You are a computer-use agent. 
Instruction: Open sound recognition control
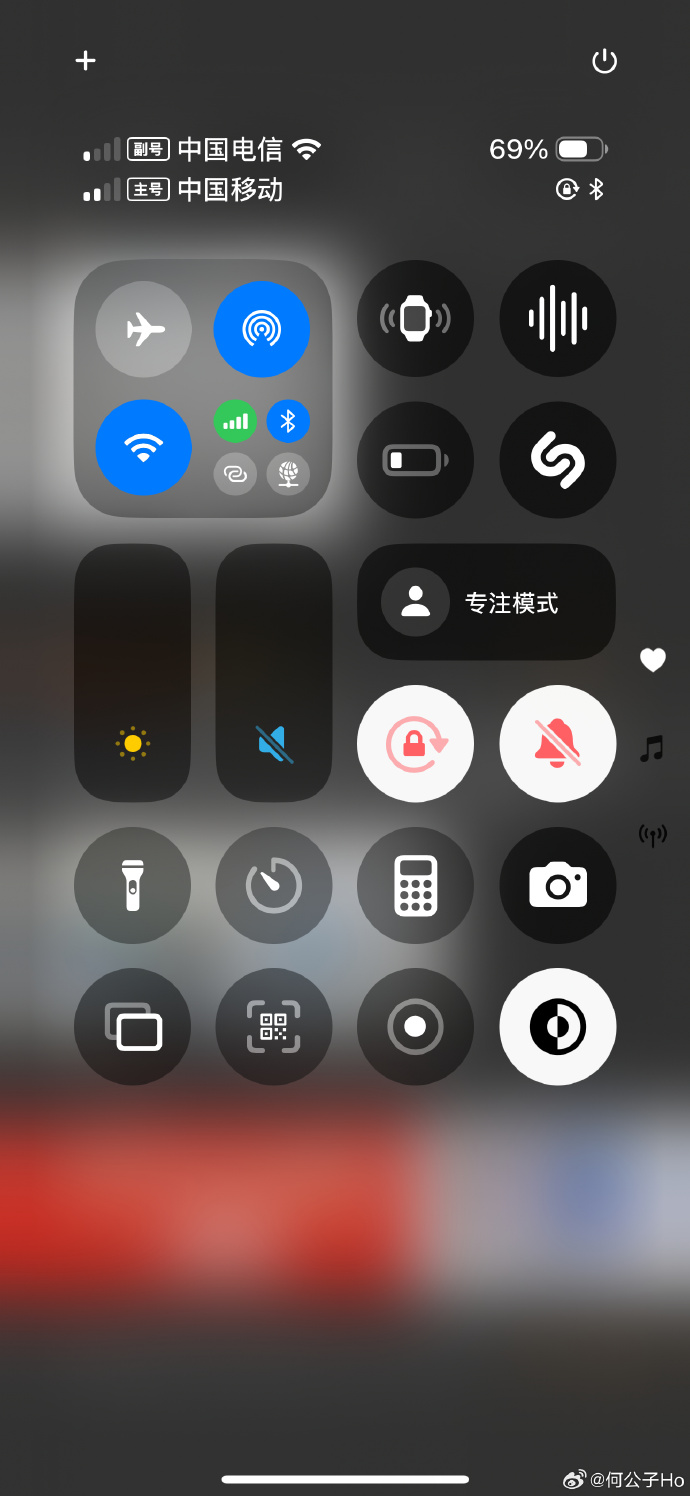(558, 319)
